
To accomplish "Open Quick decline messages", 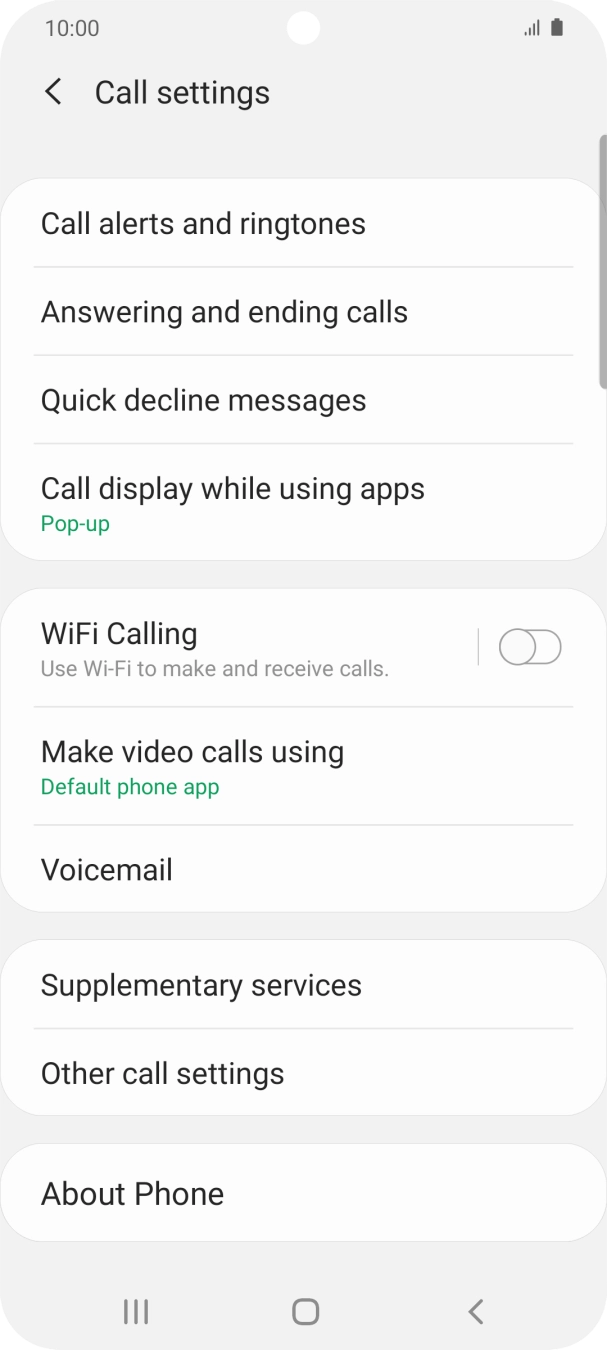I will [303, 400].
